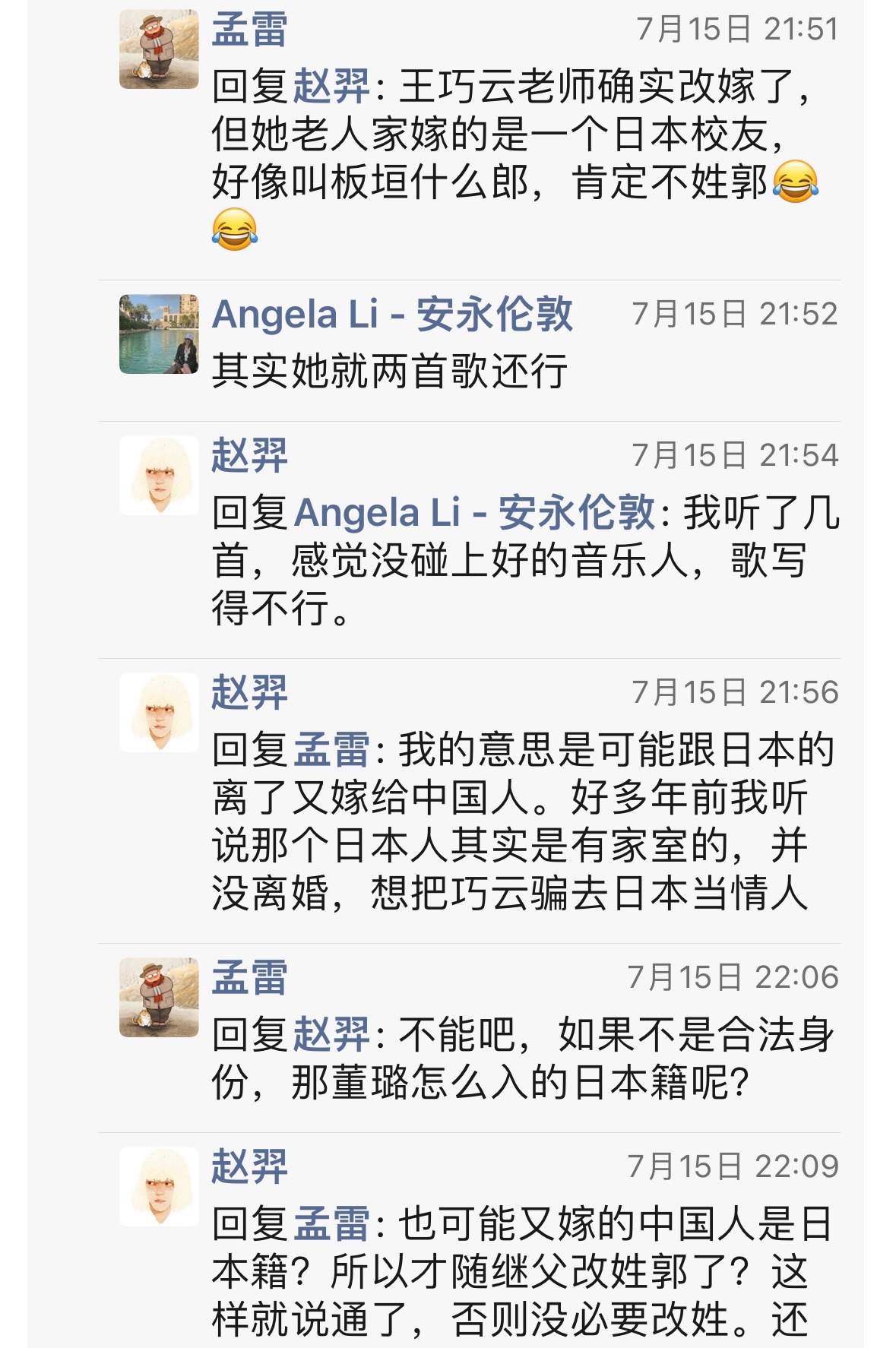Image resolution: width=896 pixels, height=1348 pixels.
Task: Tap the Angela Li mention in 赵羿's 21:54 reply
Action: [x=473, y=512]
